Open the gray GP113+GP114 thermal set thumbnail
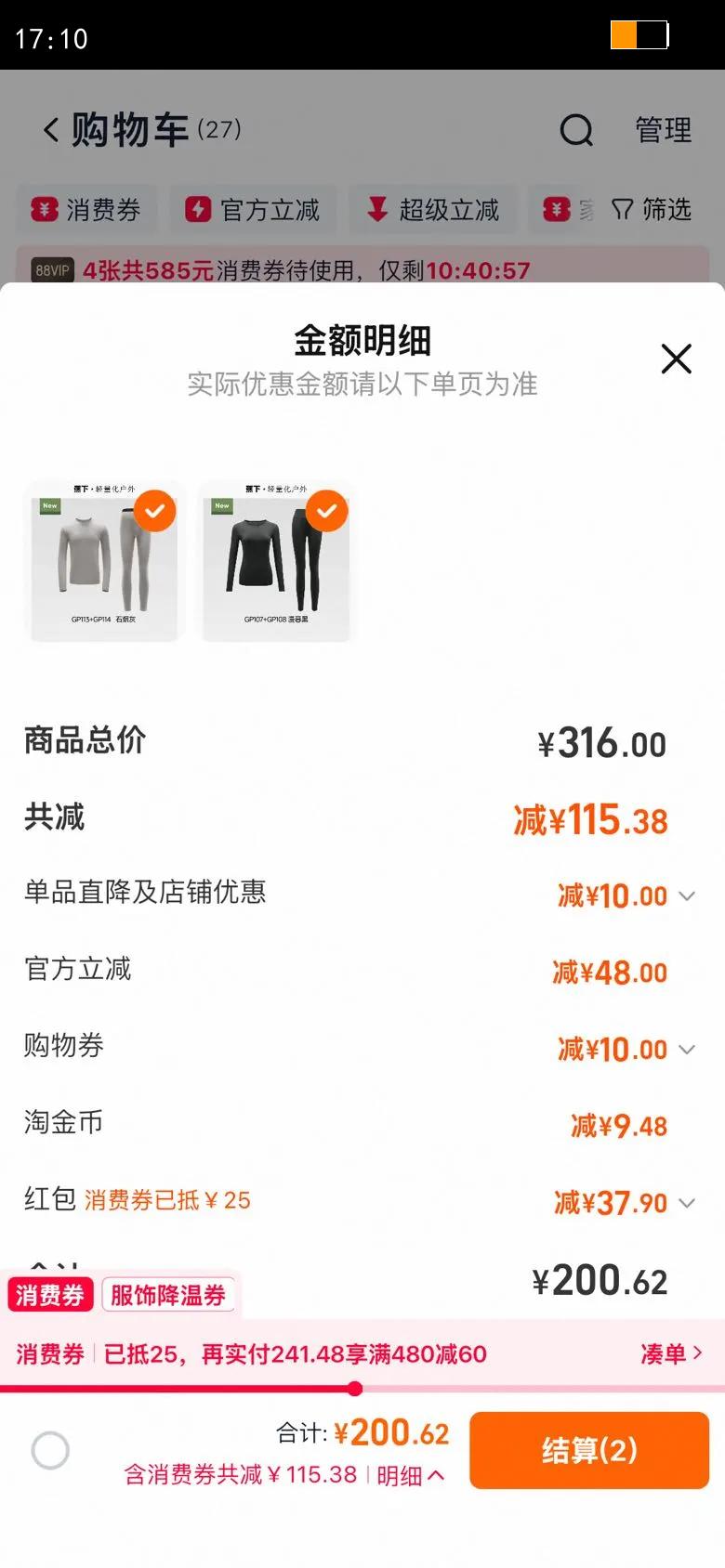The width and height of the screenshot is (725, 1568). [104, 561]
